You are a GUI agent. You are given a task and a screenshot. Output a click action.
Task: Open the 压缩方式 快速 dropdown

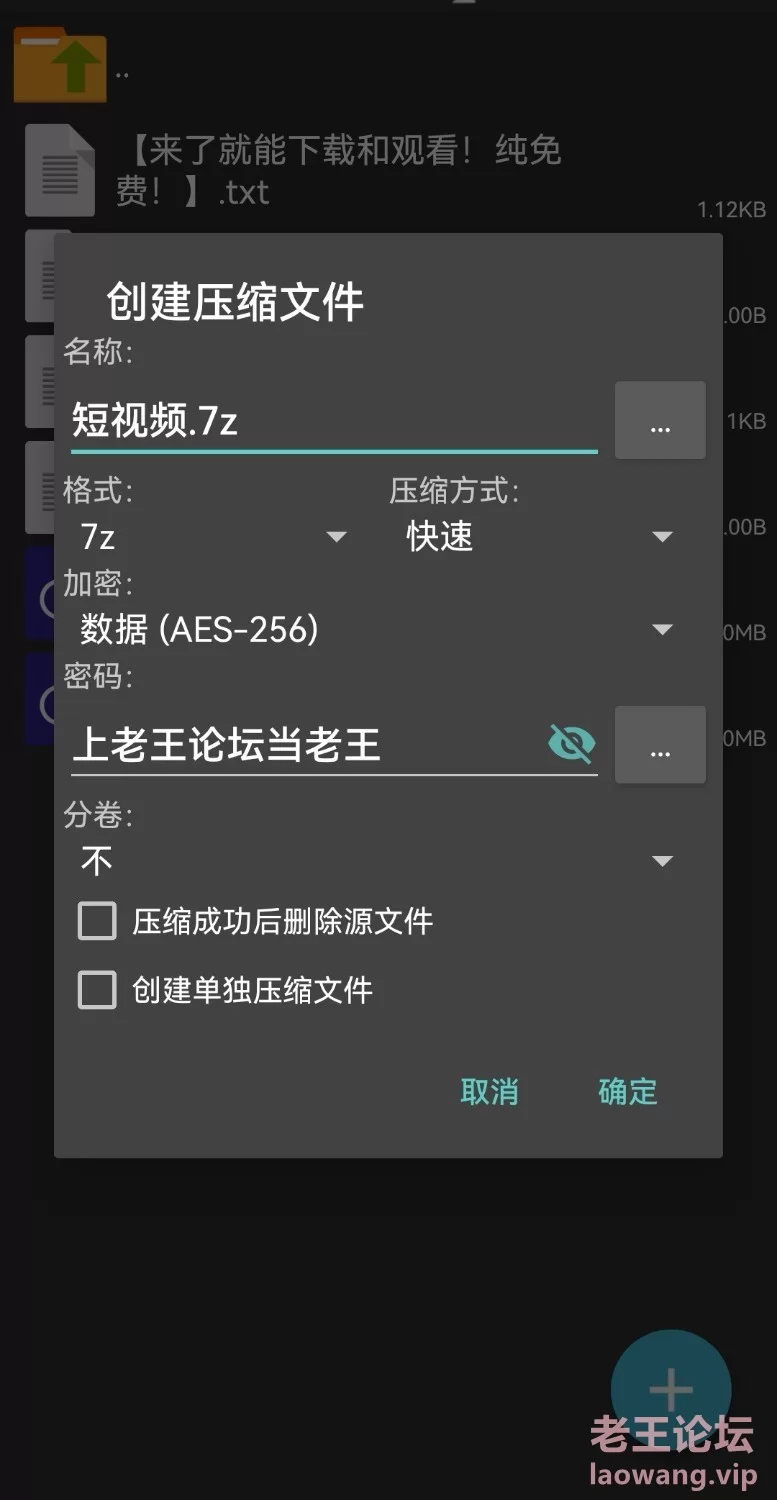(539, 537)
